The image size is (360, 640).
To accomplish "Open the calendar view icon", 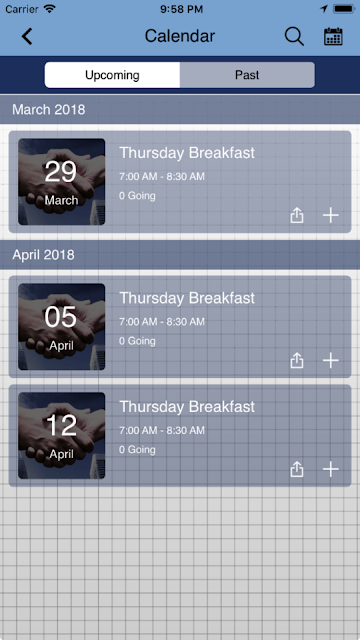I will click(333, 36).
